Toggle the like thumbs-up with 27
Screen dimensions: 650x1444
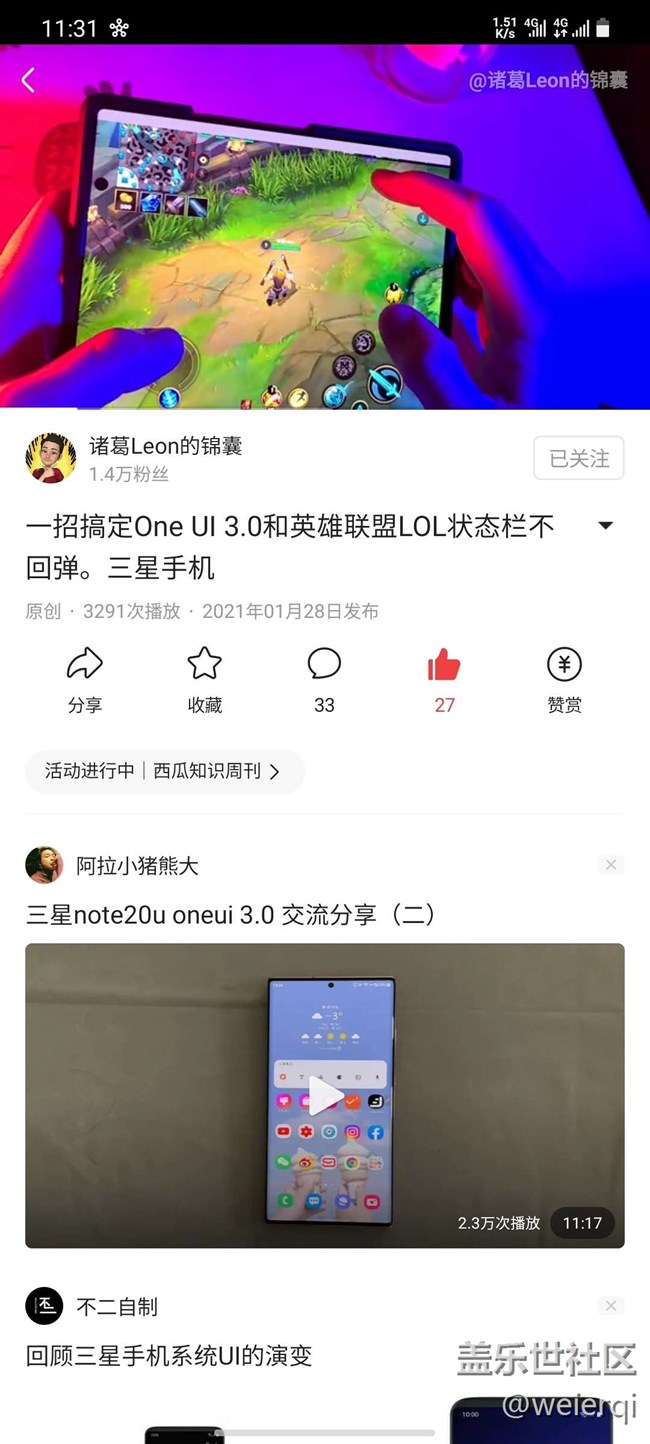click(444, 679)
